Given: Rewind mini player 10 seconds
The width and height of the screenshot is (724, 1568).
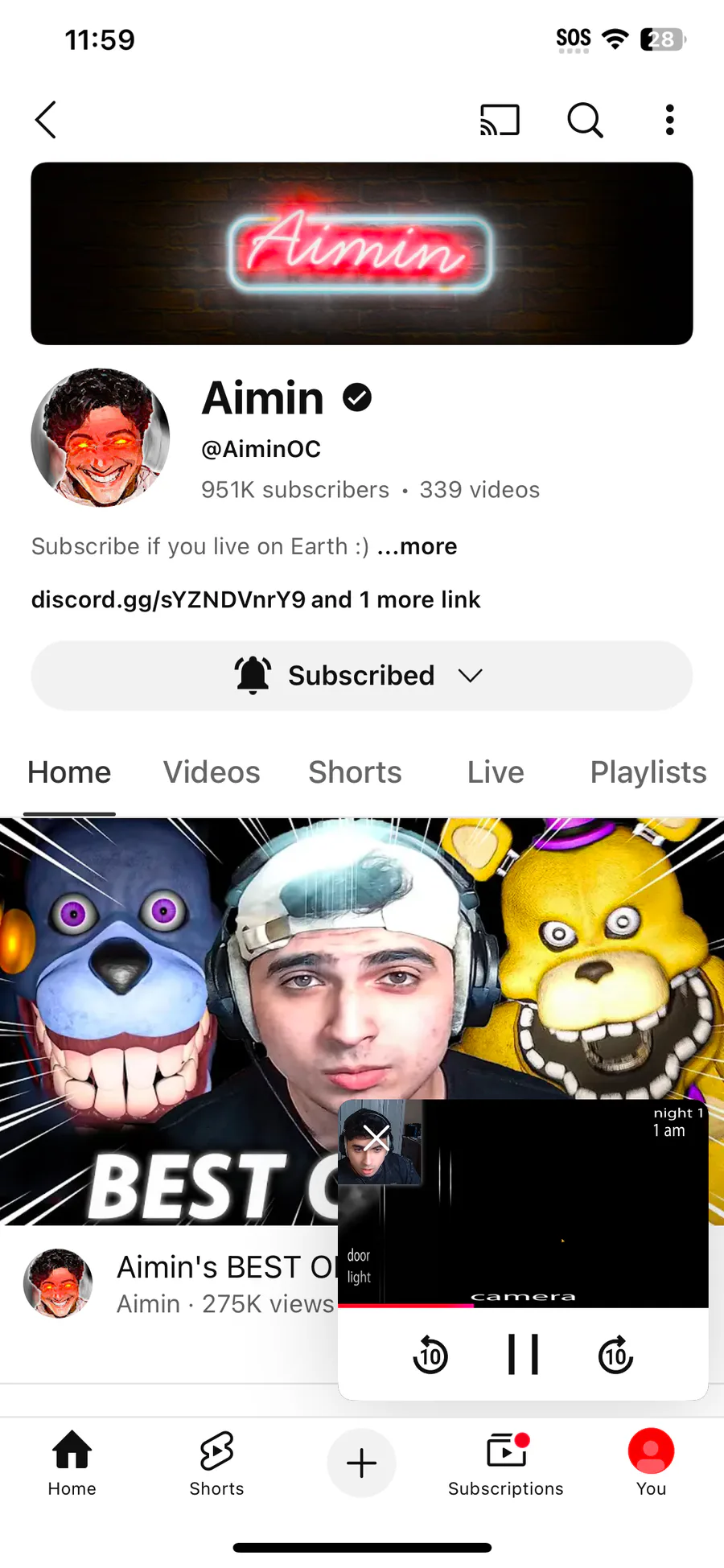Looking at the screenshot, I should 430,1355.
